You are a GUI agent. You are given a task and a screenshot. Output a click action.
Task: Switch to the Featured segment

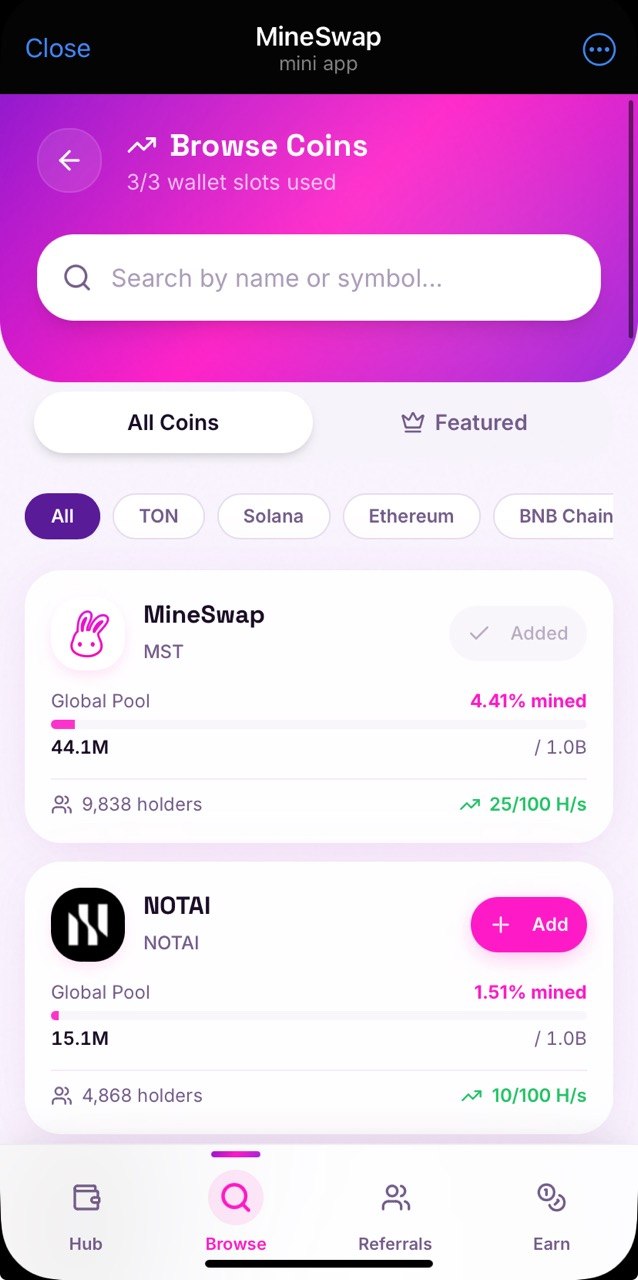pos(464,422)
